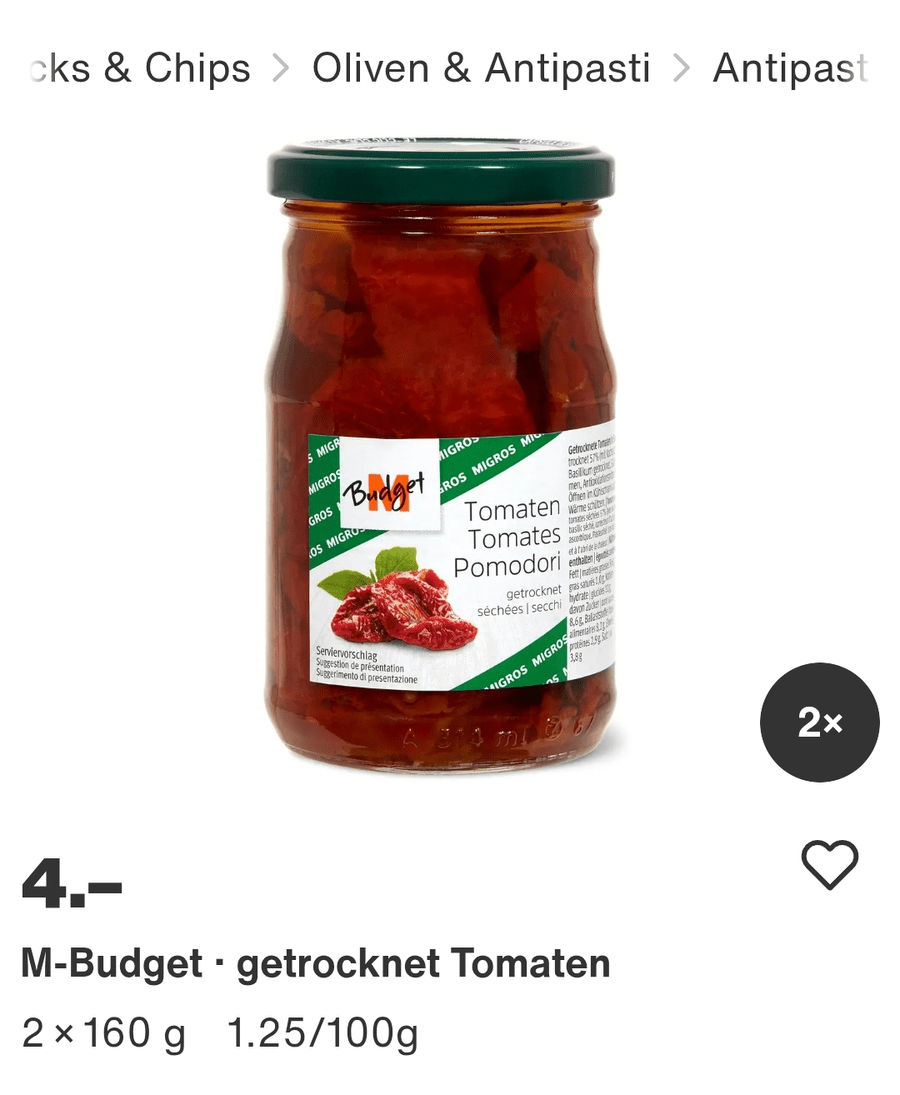Viewport: 900px width, 1095px height.
Task: View the M-Budget tomato jar image
Action: pos(441,455)
